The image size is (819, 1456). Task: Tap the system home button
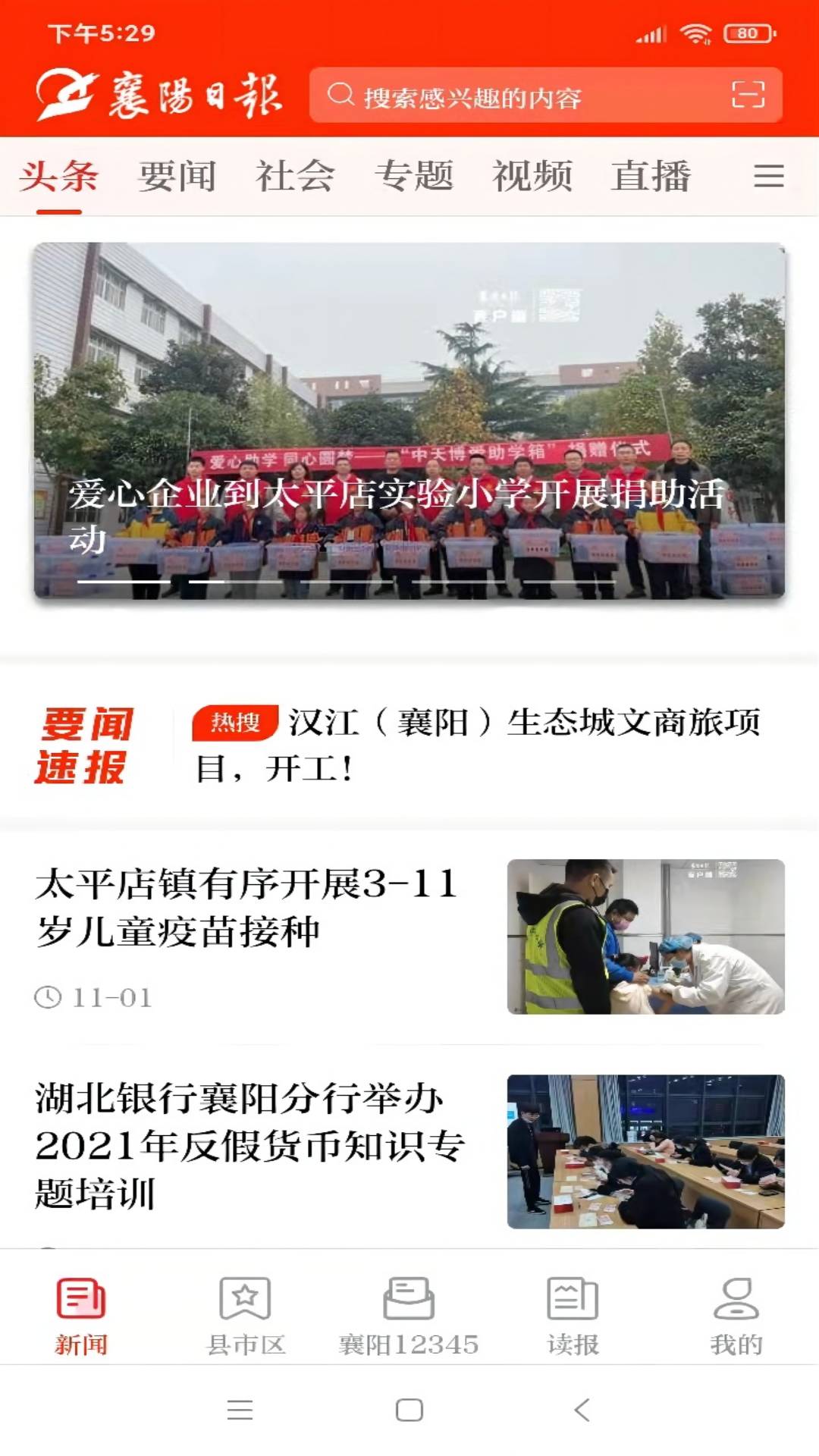tap(409, 1410)
